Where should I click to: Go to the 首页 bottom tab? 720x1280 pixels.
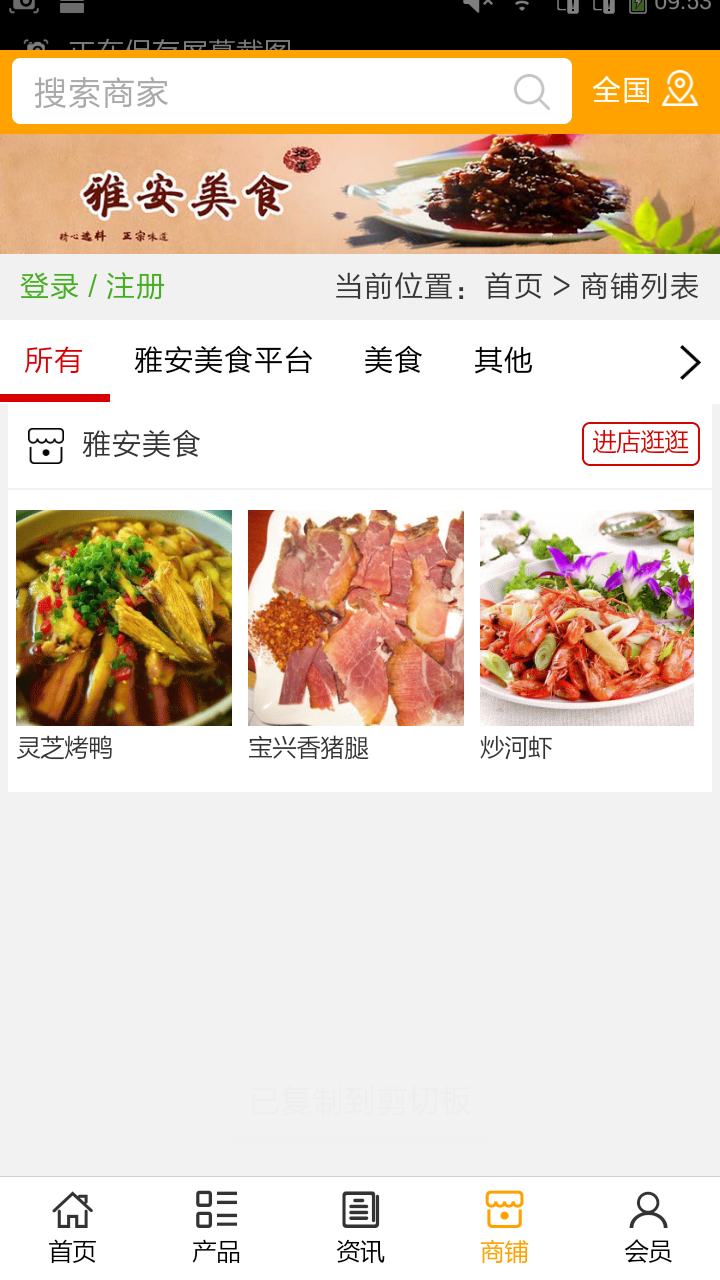click(x=72, y=1228)
